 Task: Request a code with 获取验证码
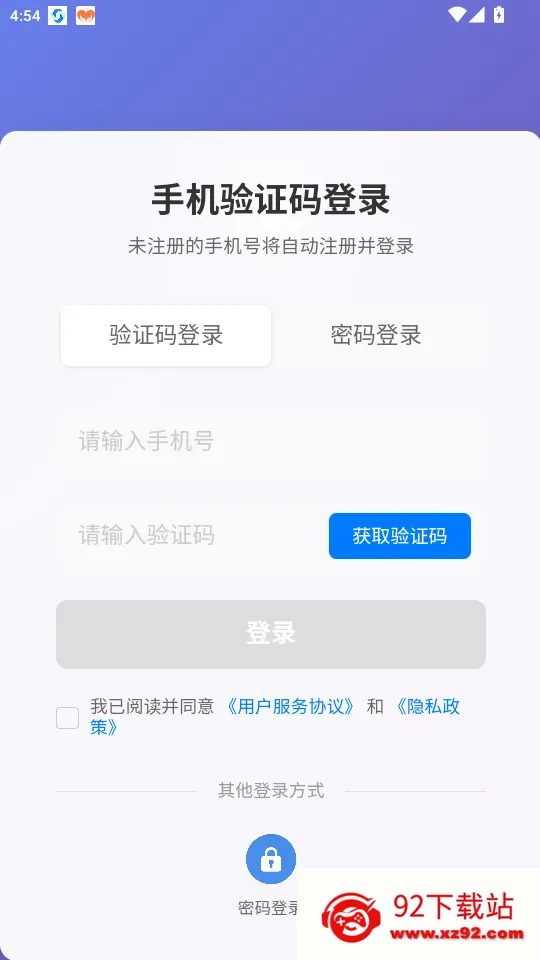coord(400,536)
